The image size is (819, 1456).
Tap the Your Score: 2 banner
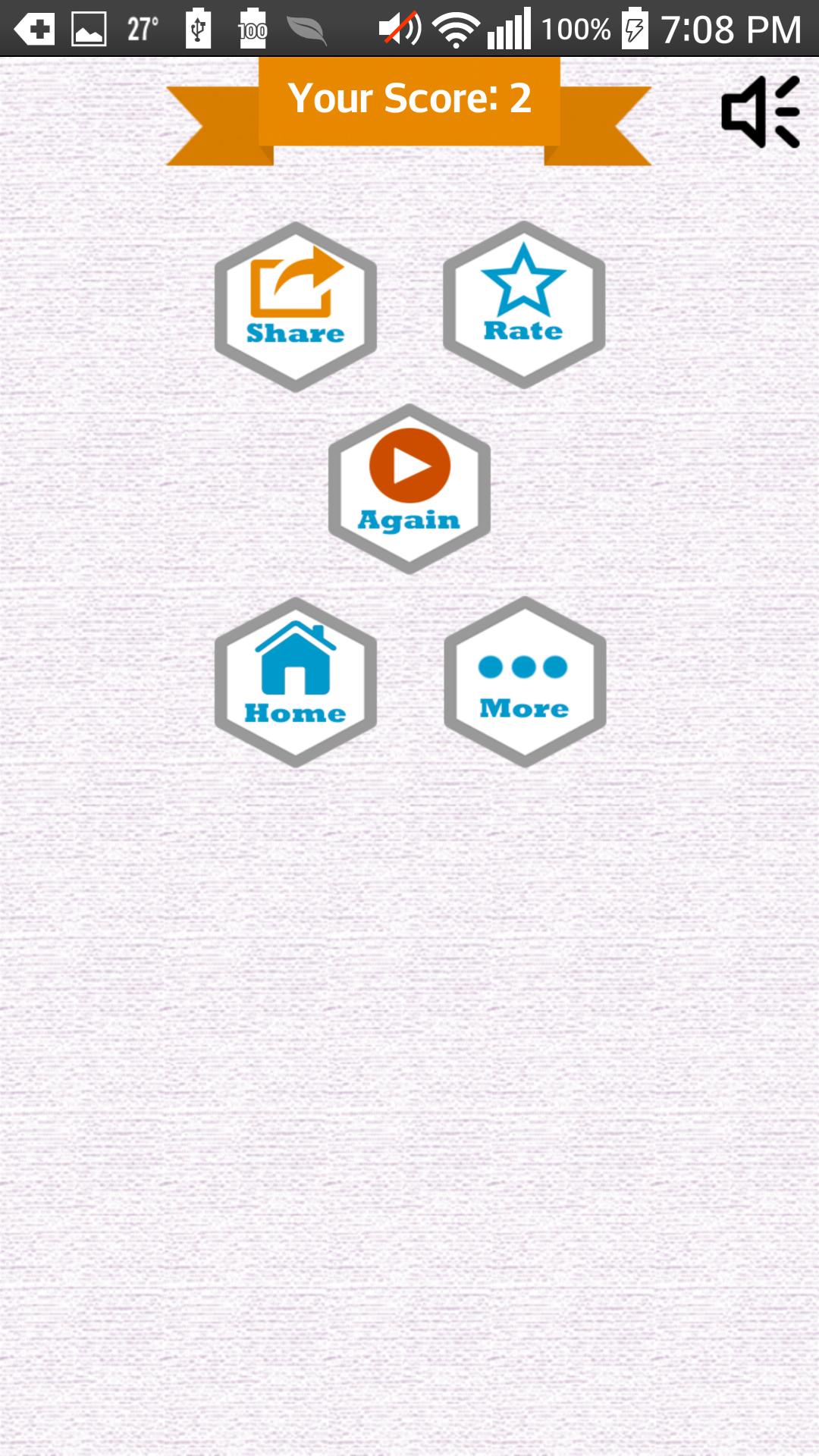pyautogui.click(x=409, y=97)
